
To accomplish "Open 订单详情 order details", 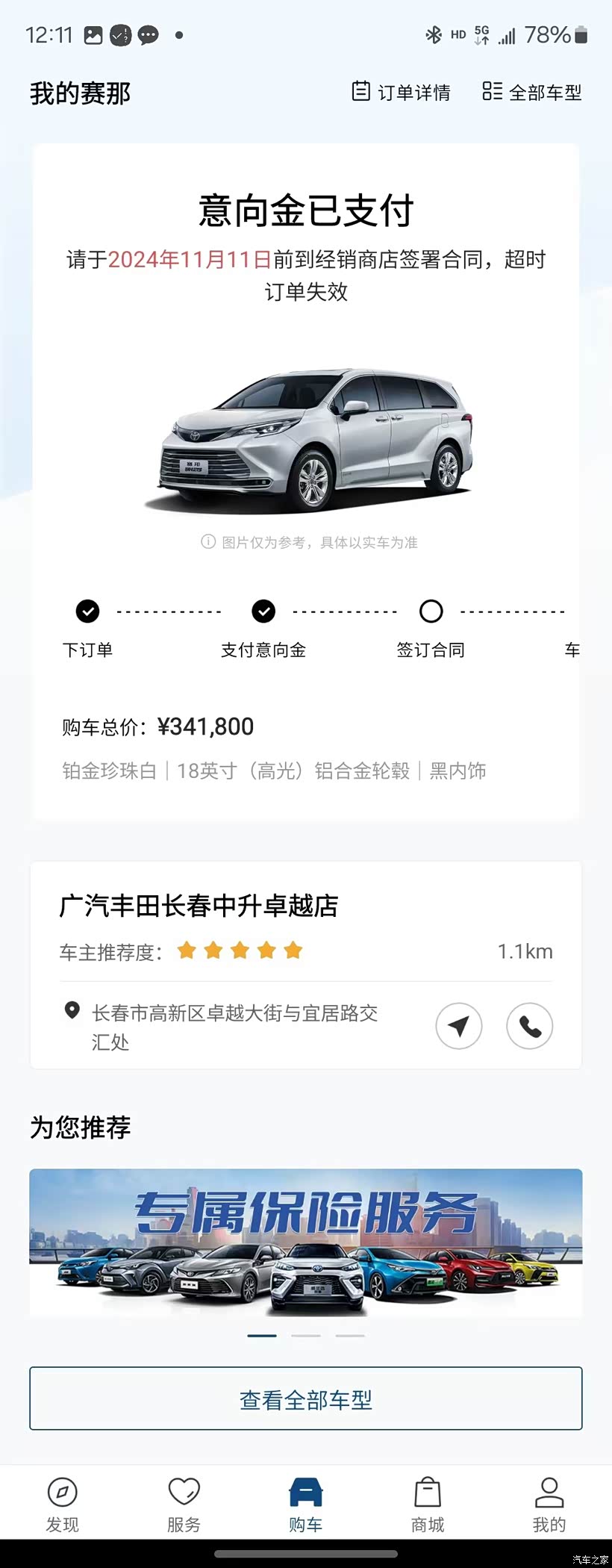I will tap(402, 92).
